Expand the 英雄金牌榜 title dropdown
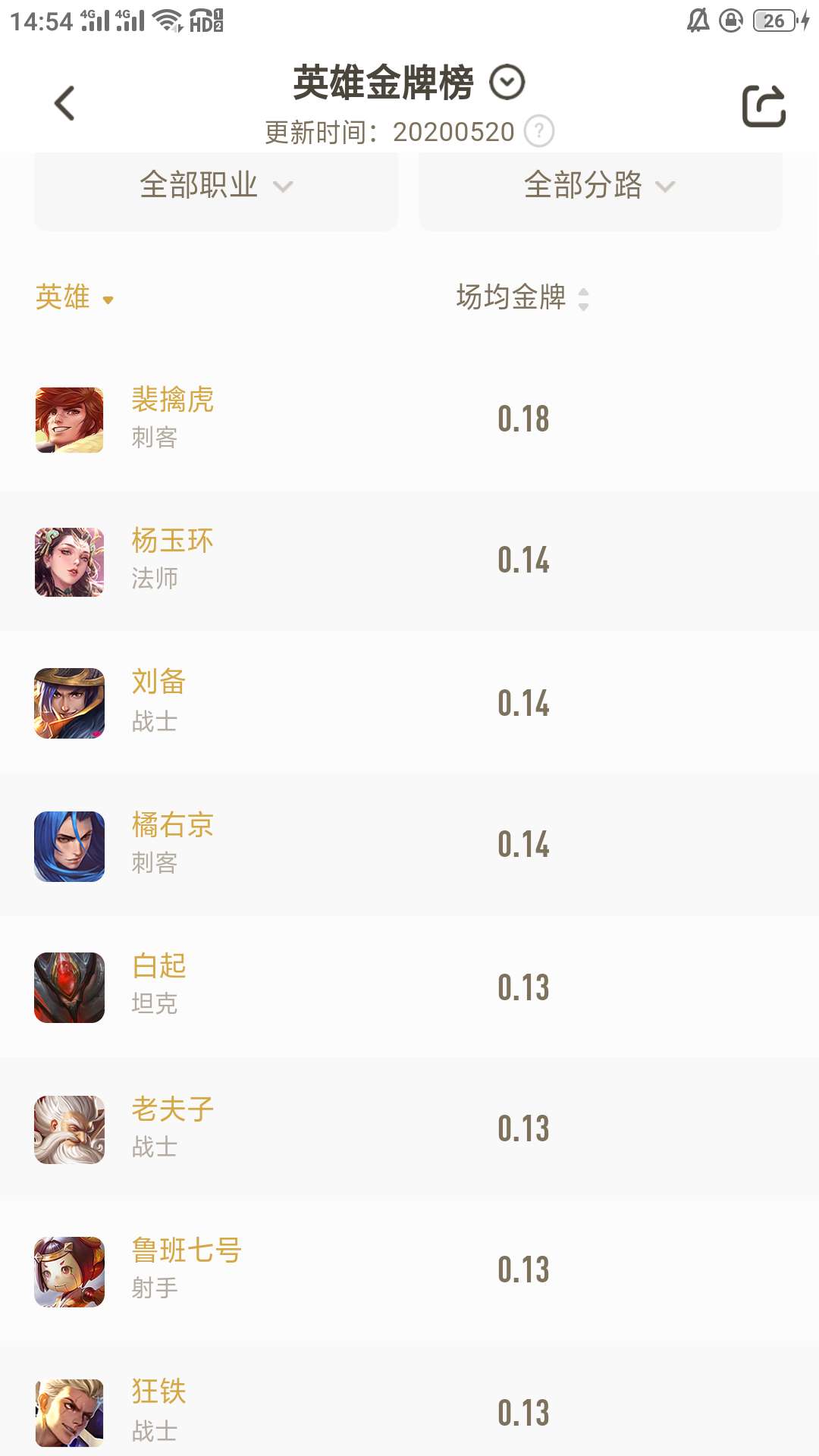819x1456 pixels. pyautogui.click(x=507, y=83)
